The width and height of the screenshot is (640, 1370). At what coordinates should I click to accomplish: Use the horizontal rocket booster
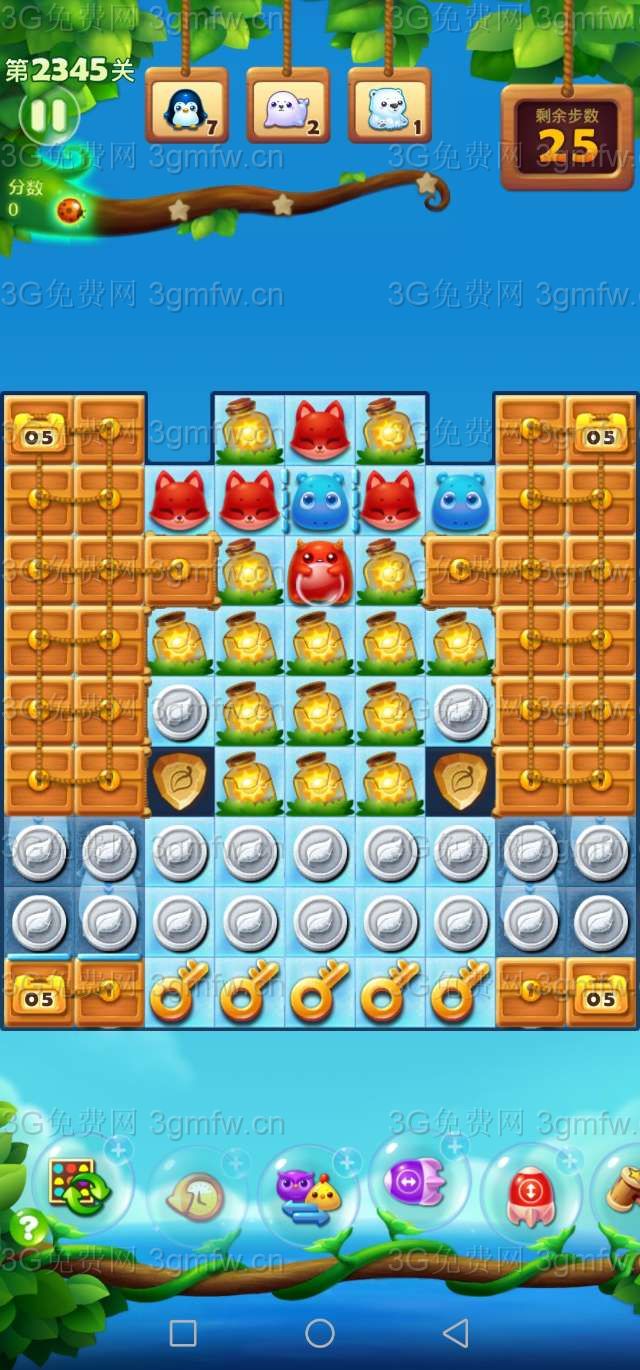[x=417, y=1184]
